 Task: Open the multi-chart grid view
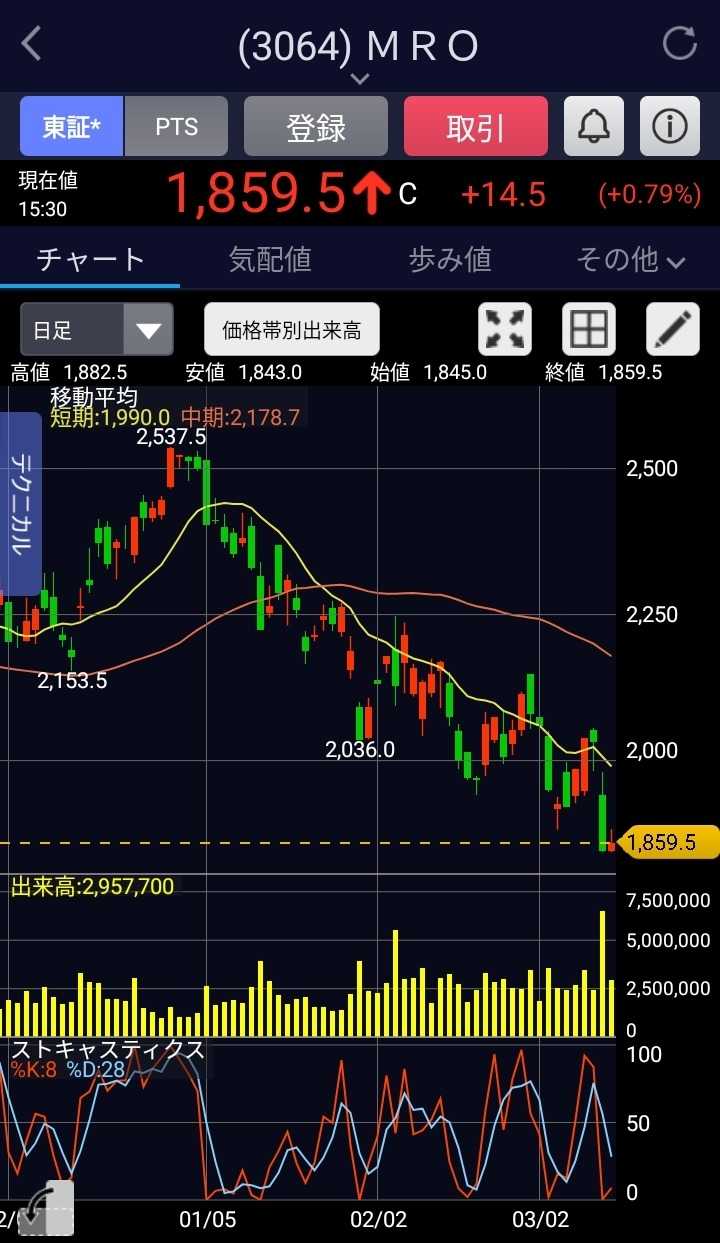588,330
